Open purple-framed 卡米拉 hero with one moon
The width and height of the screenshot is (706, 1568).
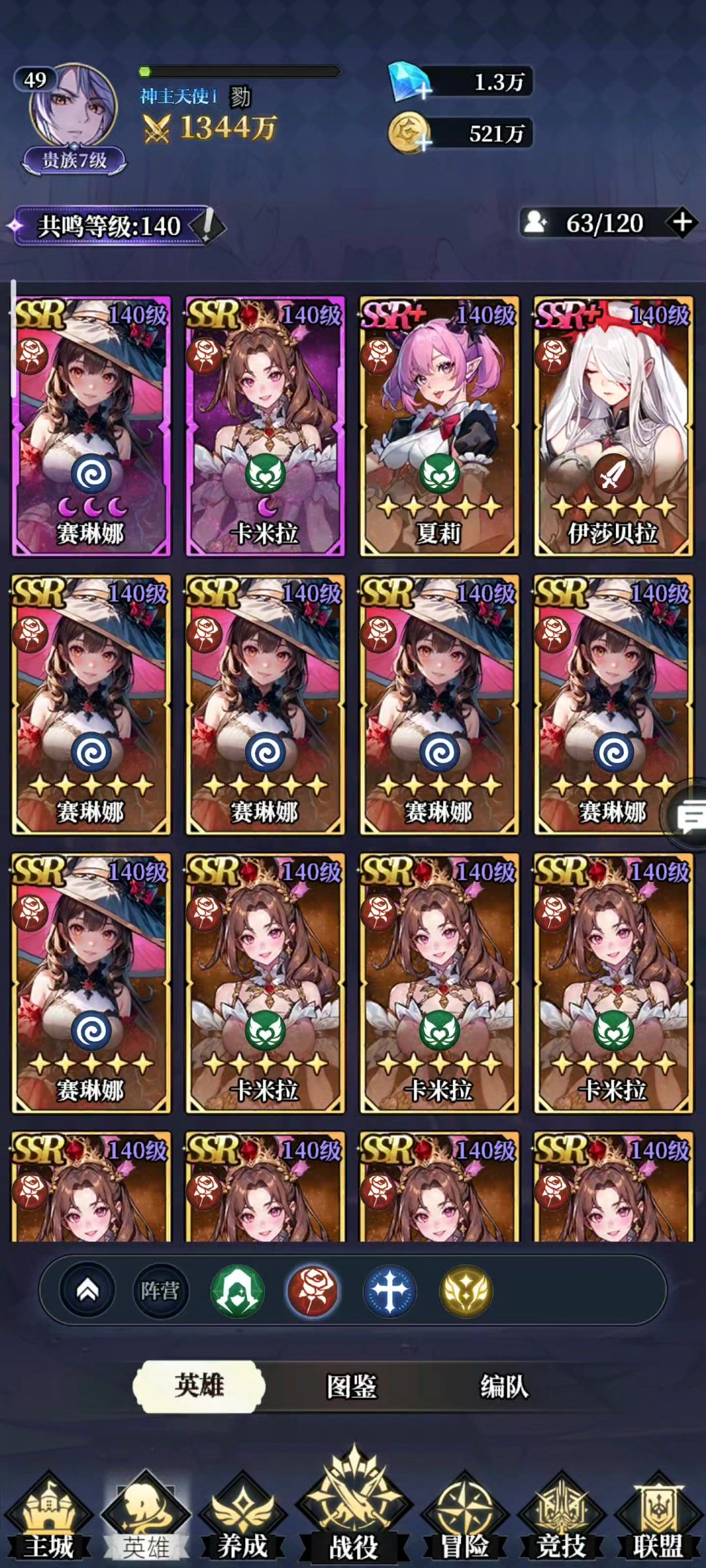coord(265,426)
